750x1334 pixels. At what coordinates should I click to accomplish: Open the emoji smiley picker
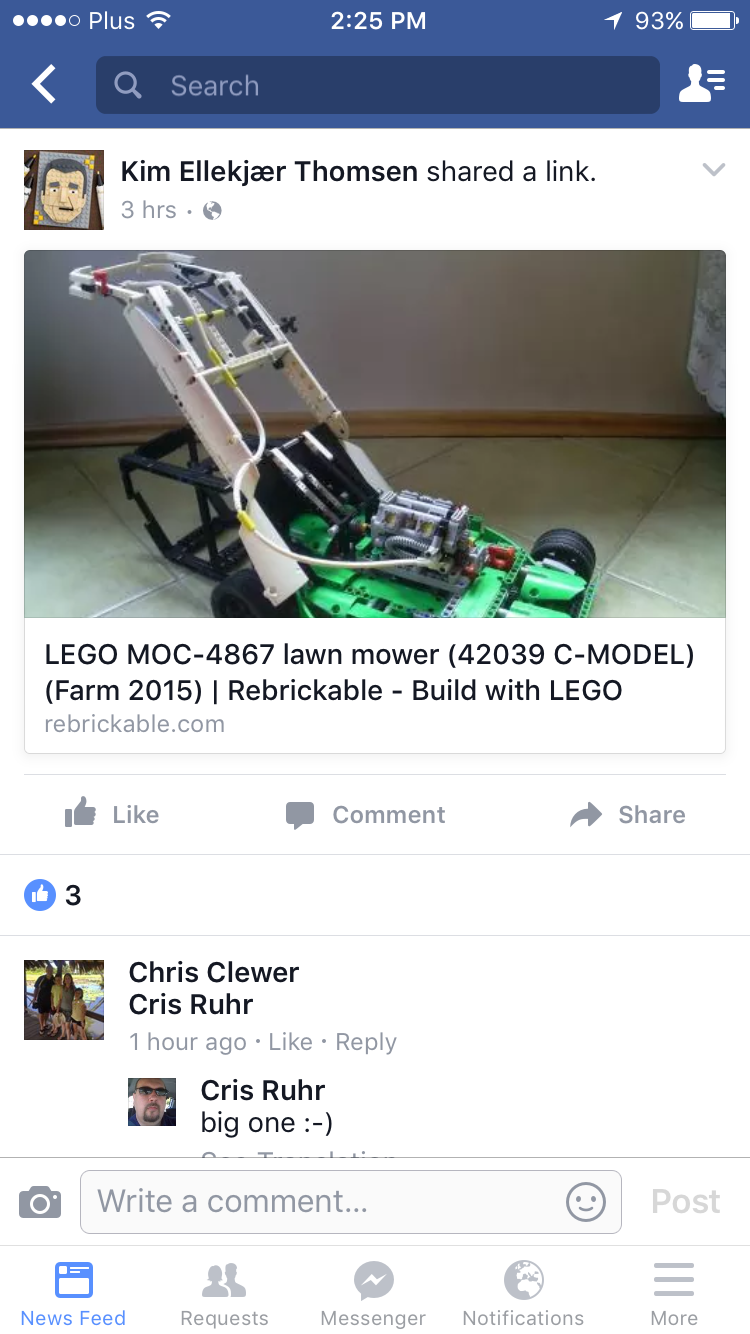(586, 1201)
